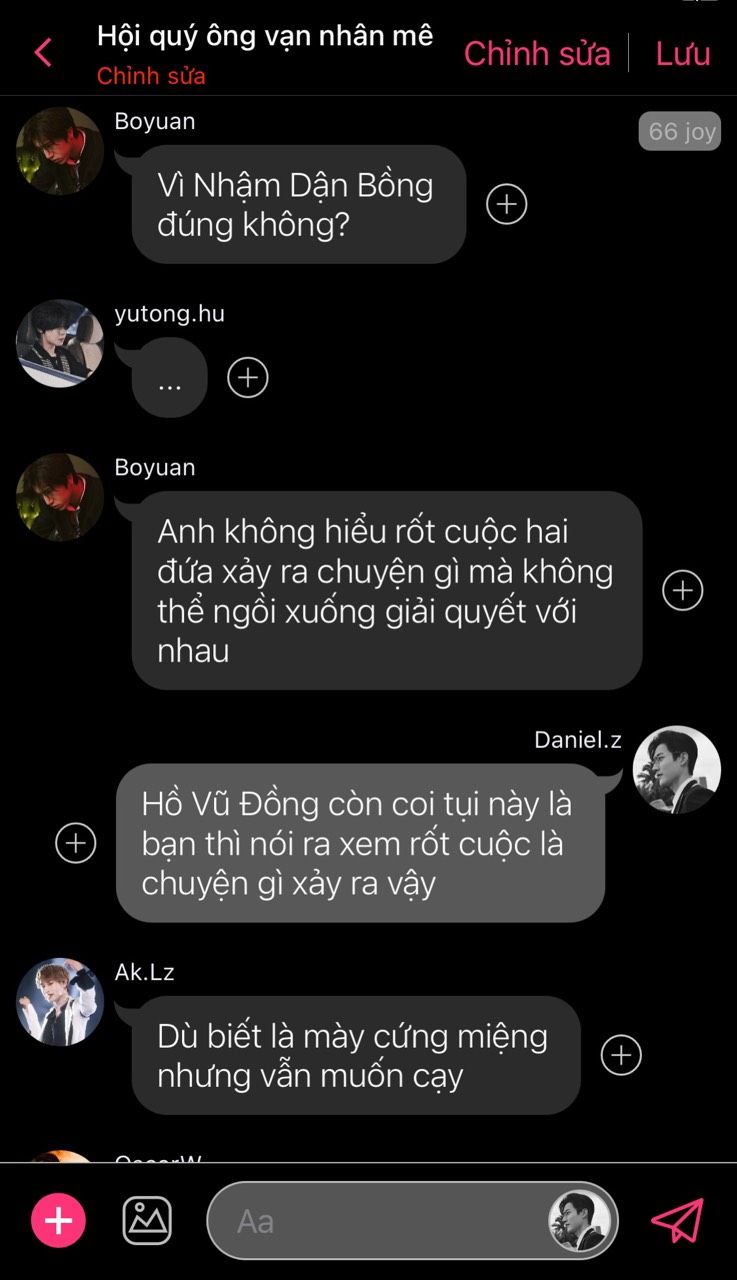The height and width of the screenshot is (1280, 737).
Task: Tap plus beside Ak.Lz's message
Action: coord(621,1055)
